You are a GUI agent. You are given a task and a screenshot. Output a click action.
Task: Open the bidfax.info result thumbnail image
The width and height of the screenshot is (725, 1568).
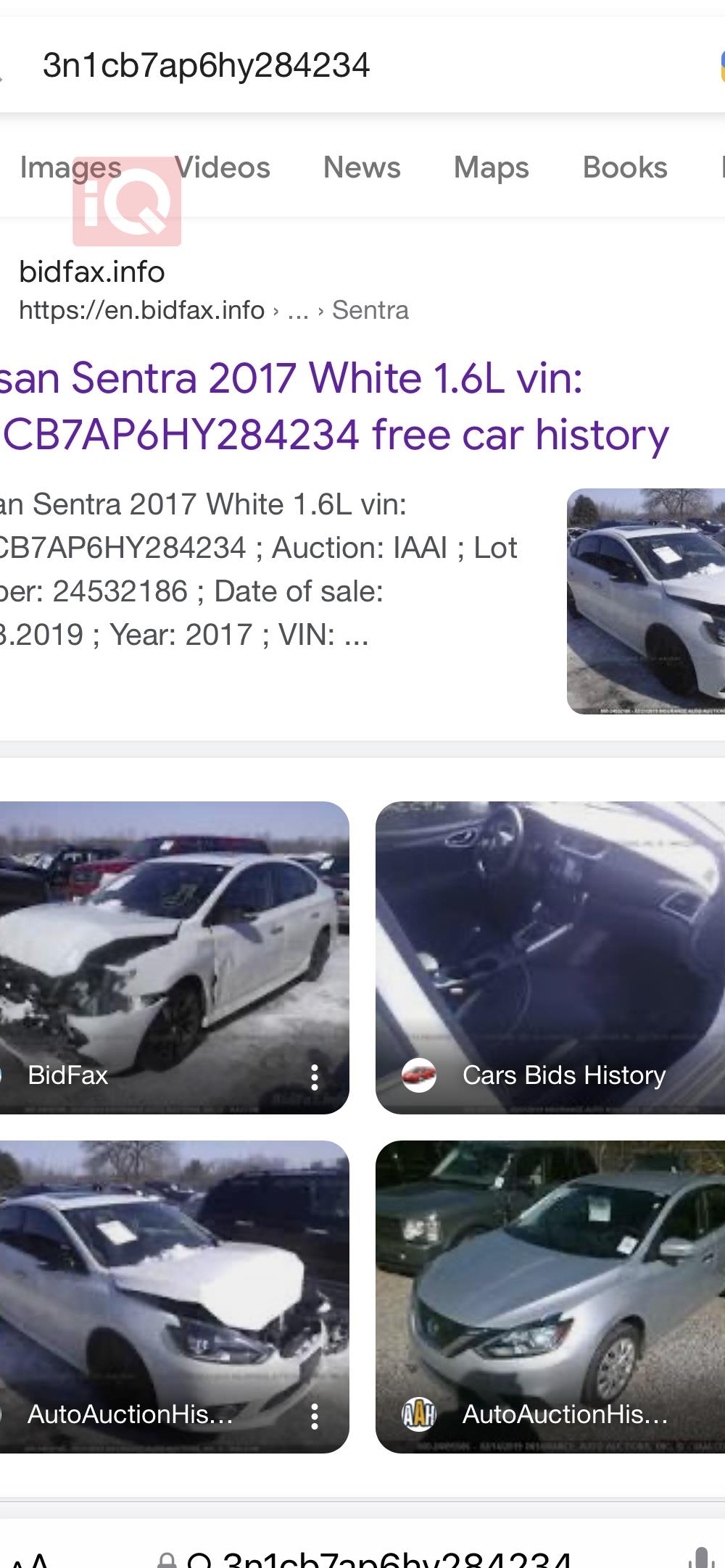point(645,601)
